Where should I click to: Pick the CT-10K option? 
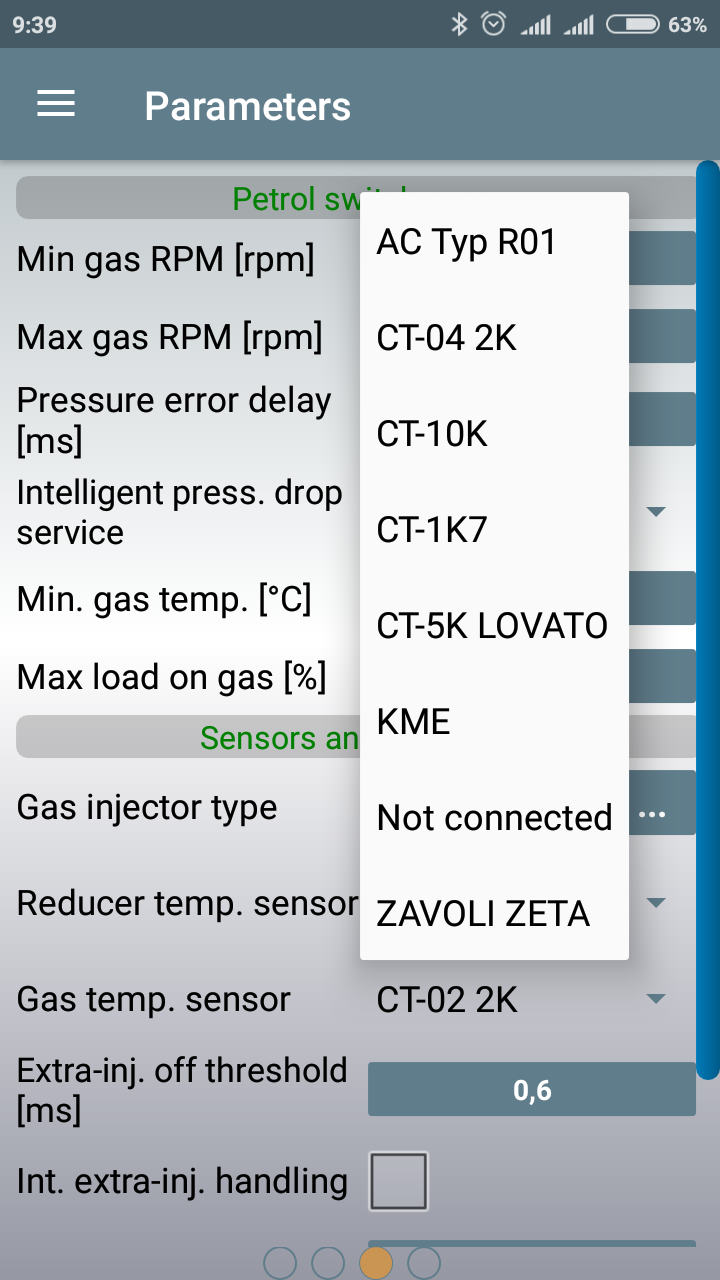494,434
